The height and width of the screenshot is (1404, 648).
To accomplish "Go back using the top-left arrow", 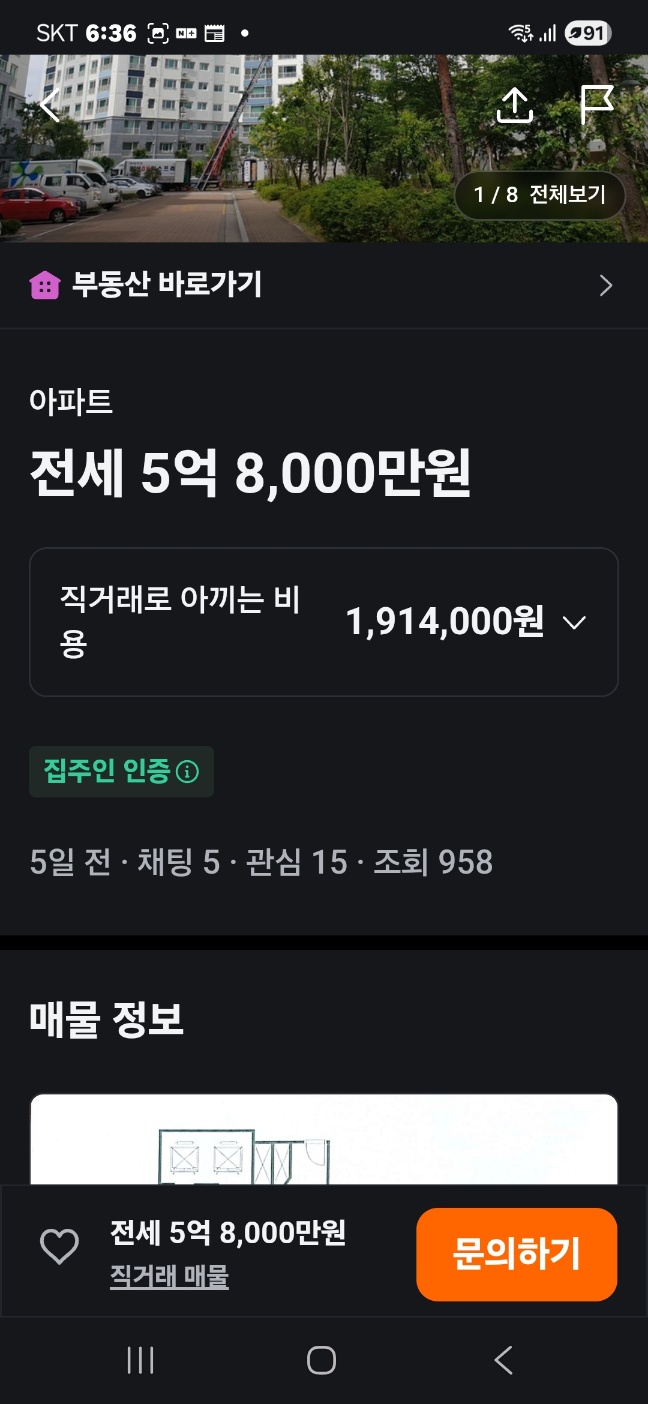I will [x=50, y=105].
